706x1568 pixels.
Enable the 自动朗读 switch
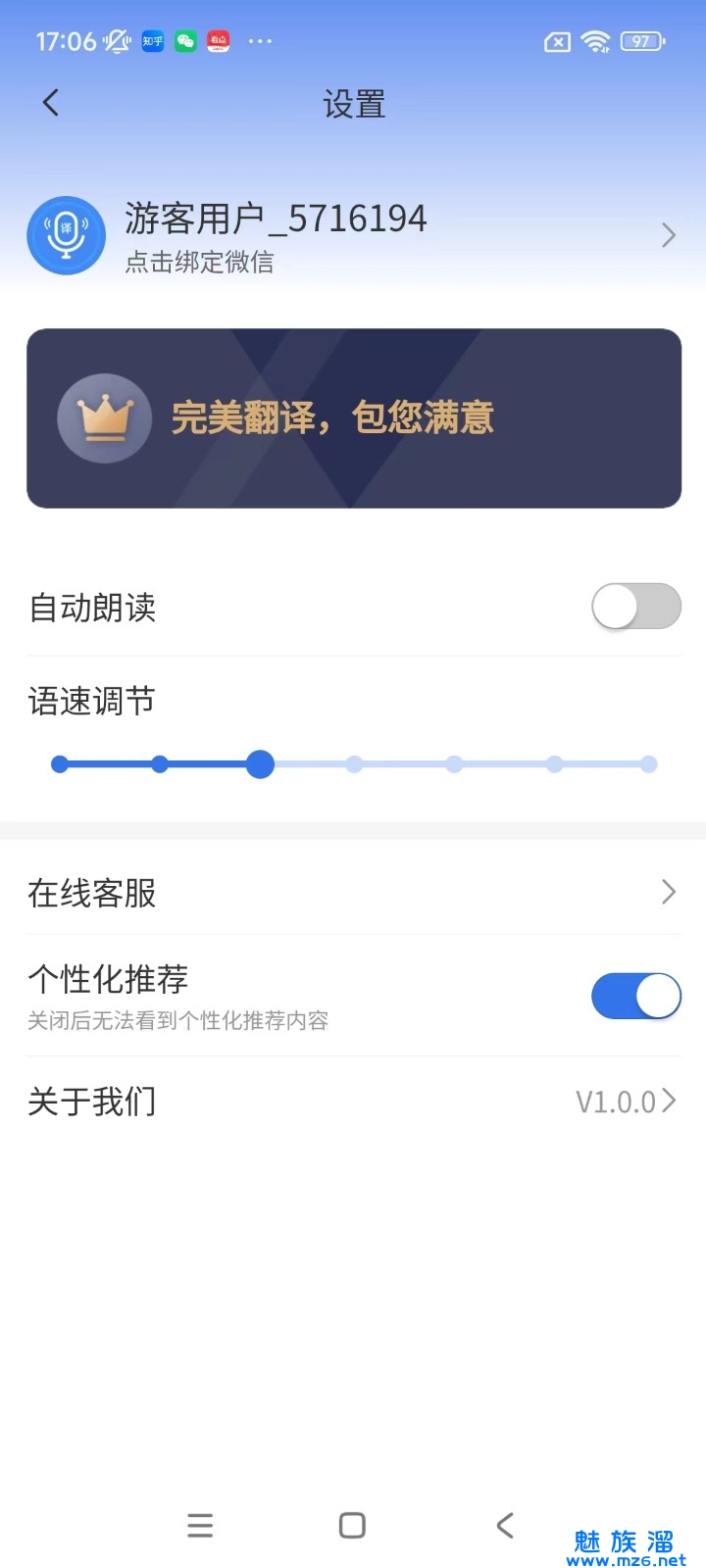click(635, 607)
